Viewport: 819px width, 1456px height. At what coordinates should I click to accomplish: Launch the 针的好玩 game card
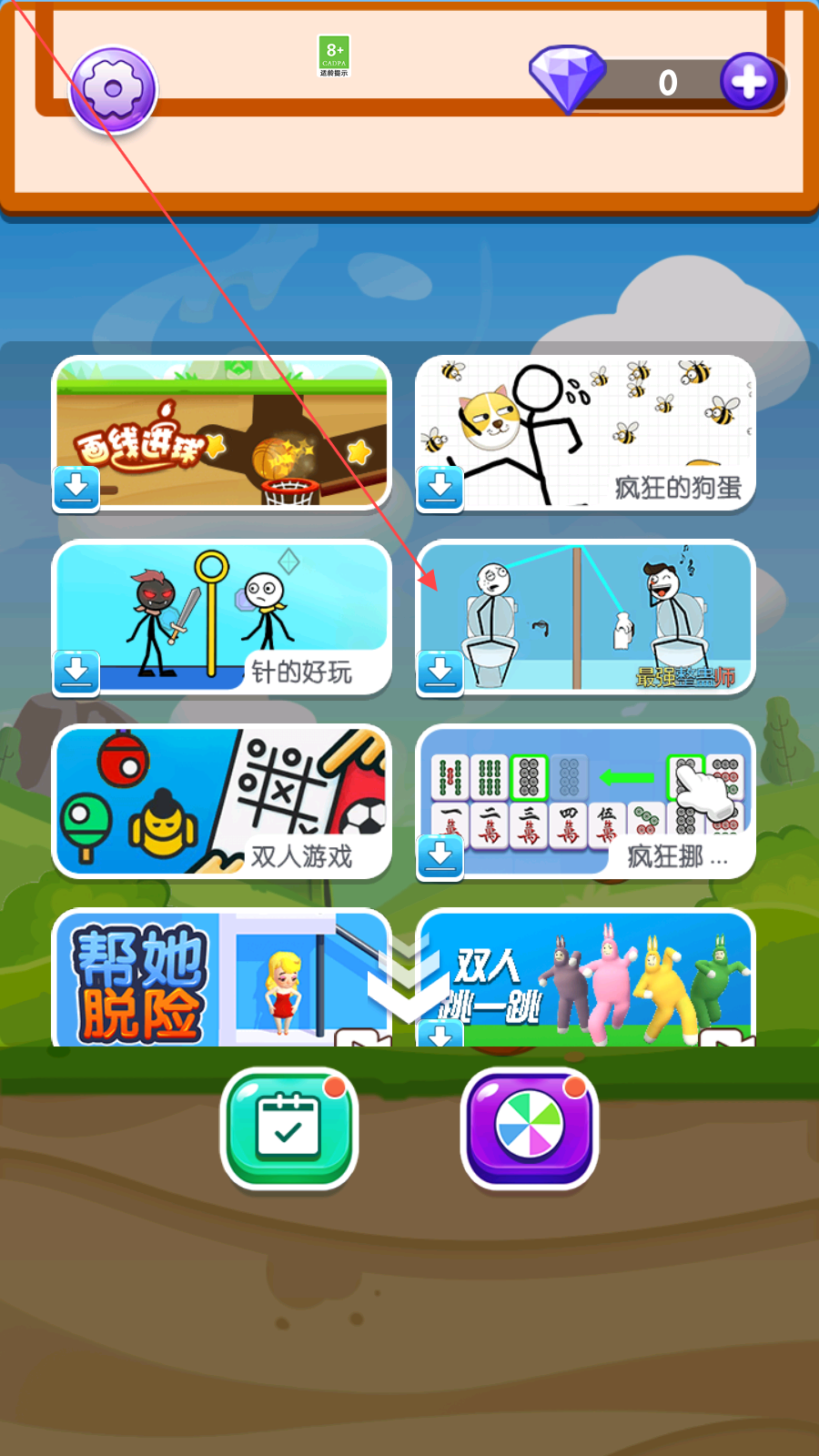[x=221, y=618]
